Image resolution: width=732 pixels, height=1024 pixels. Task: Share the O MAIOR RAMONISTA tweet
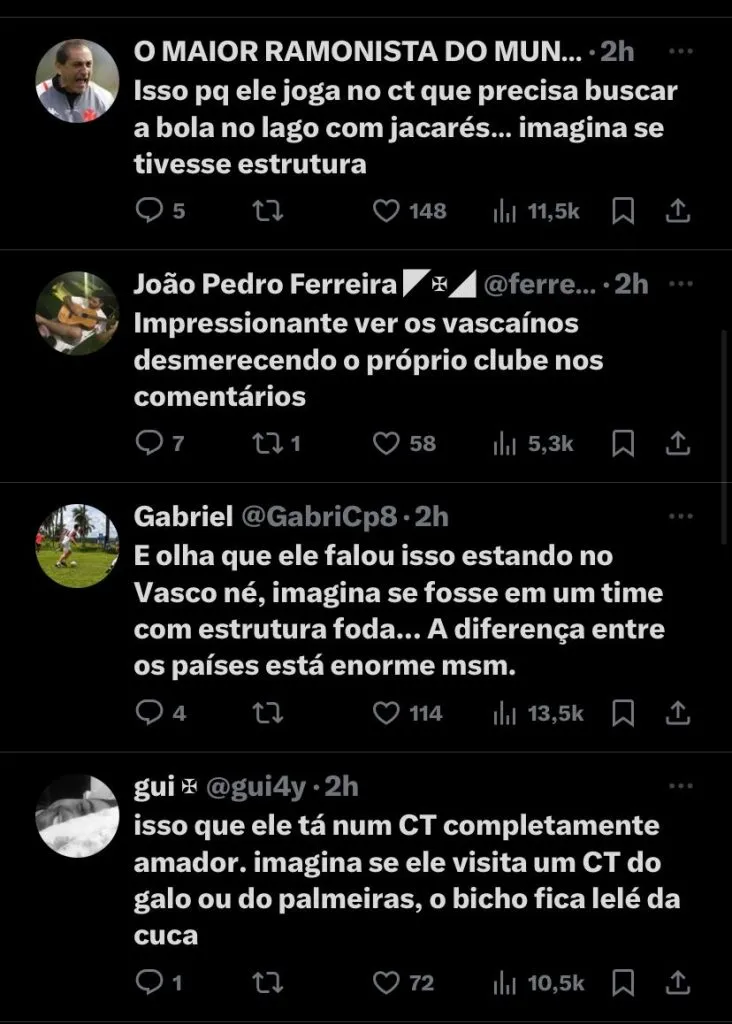pyautogui.click(x=677, y=211)
